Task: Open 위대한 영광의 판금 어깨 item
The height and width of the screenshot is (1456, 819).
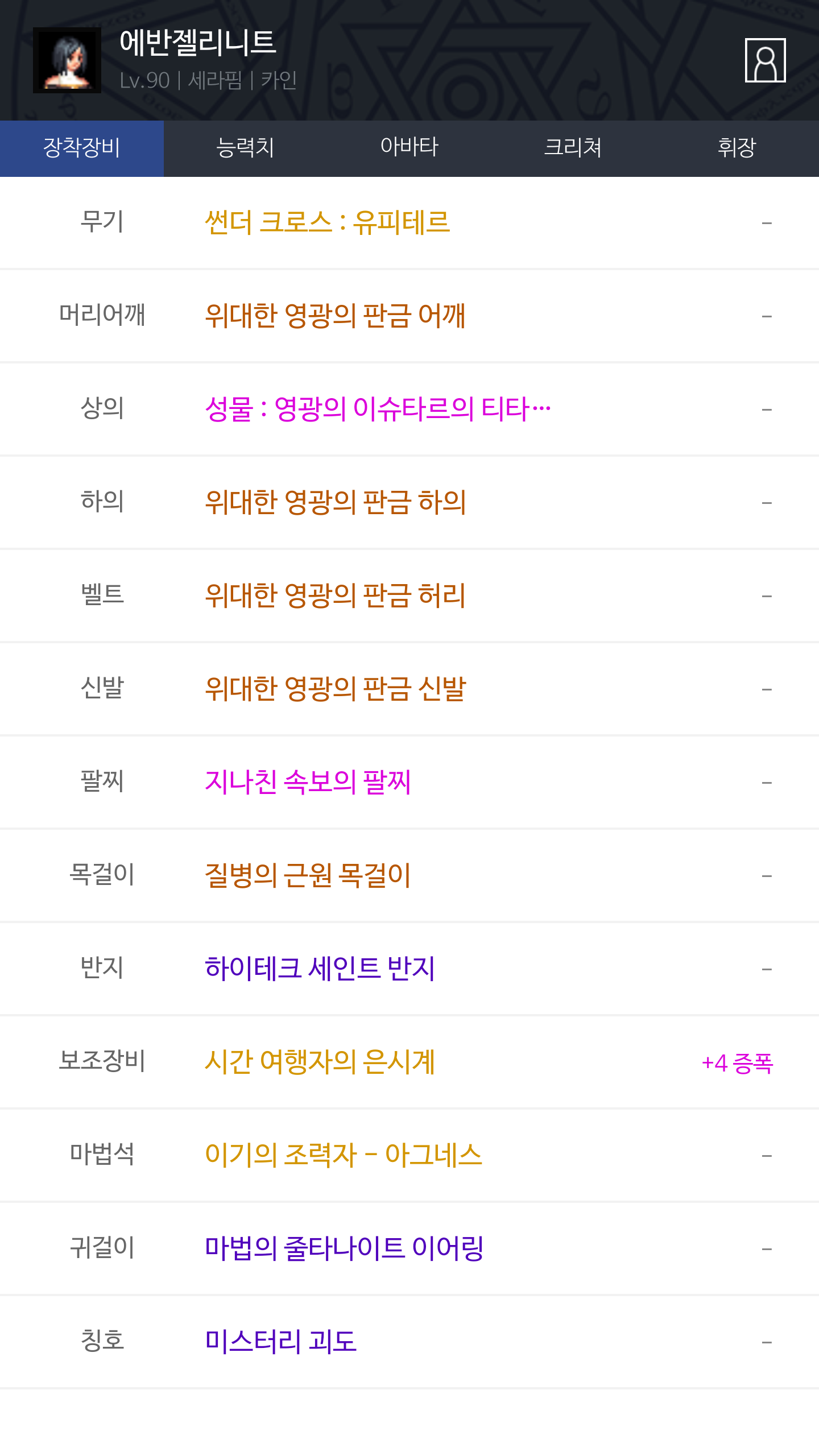Action: coord(335,316)
